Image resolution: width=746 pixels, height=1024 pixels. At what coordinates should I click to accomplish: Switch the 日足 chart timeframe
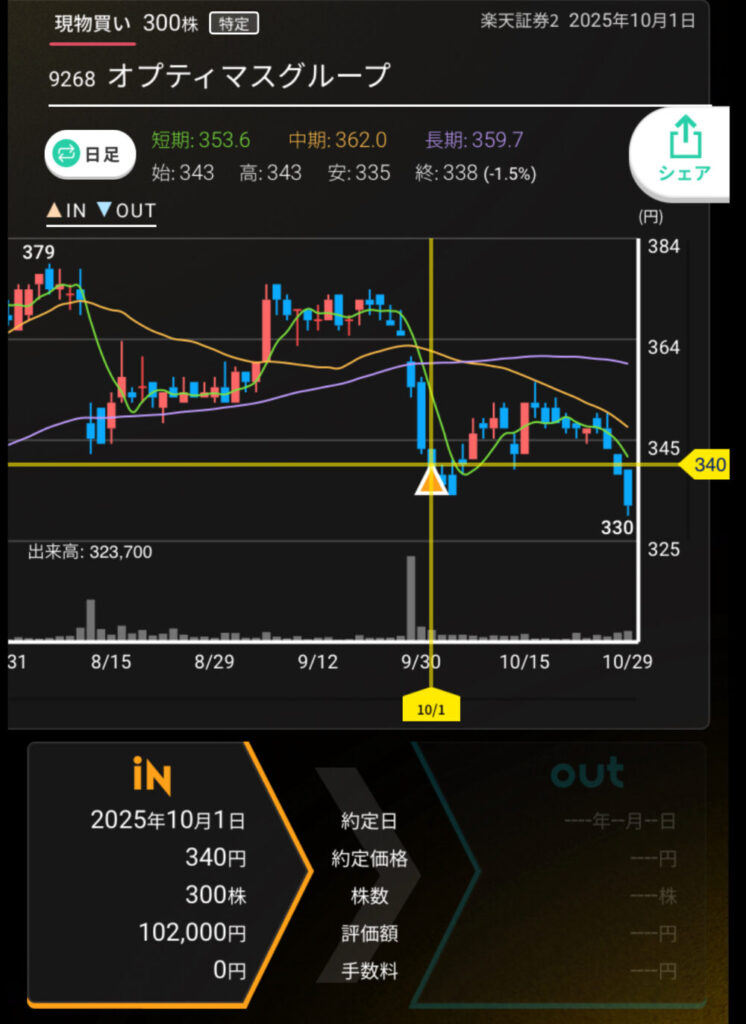[89, 154]
